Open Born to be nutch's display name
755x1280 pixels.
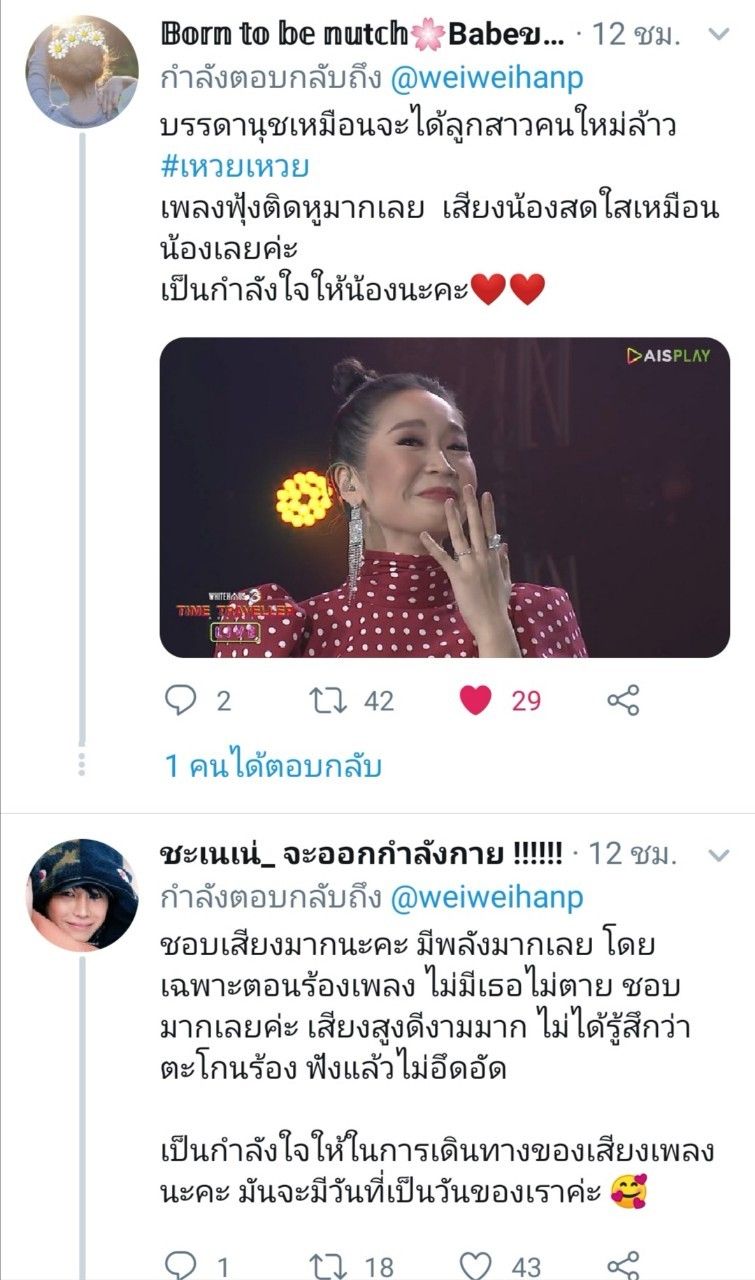tap(362, 35)
